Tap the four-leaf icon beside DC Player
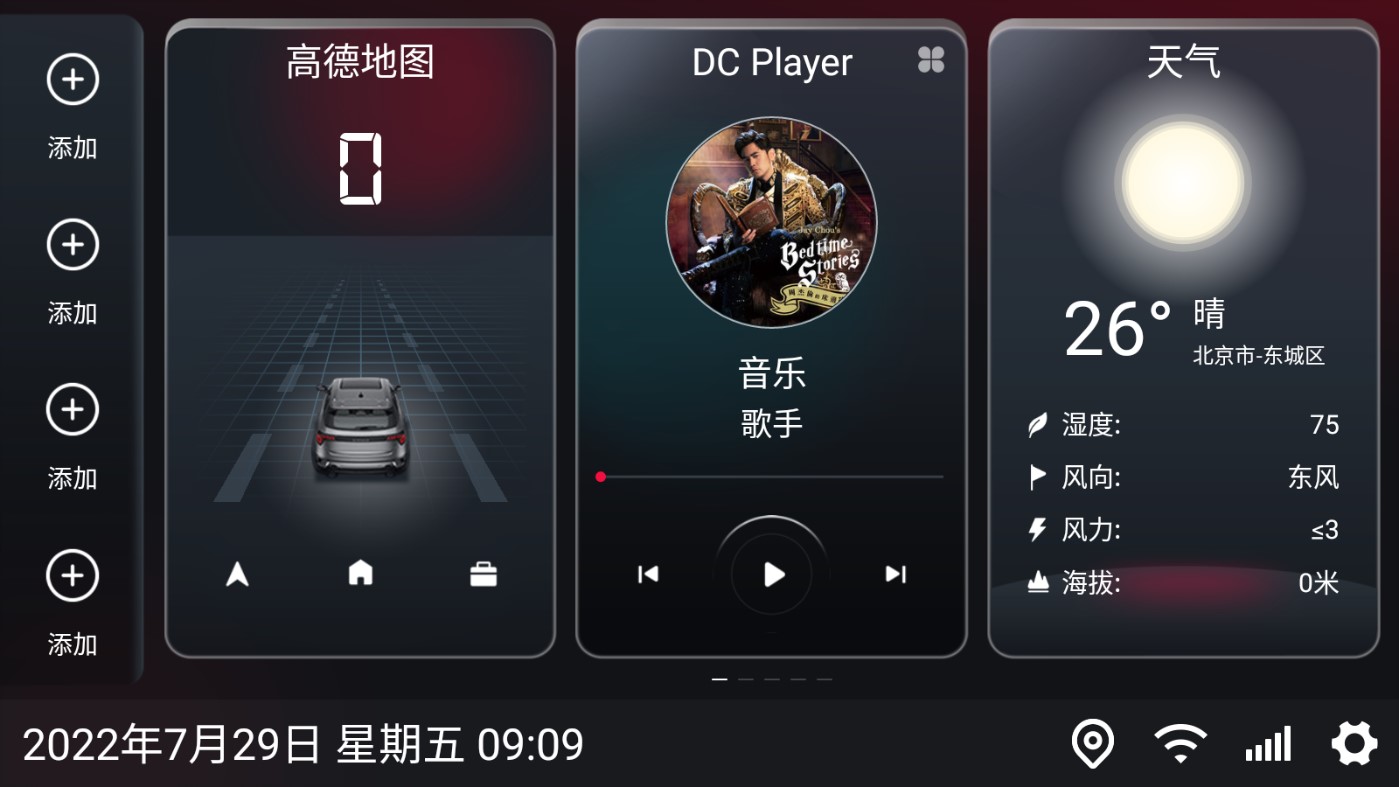The width and height of the screenshot is (1399, 787). click(931, 60)
